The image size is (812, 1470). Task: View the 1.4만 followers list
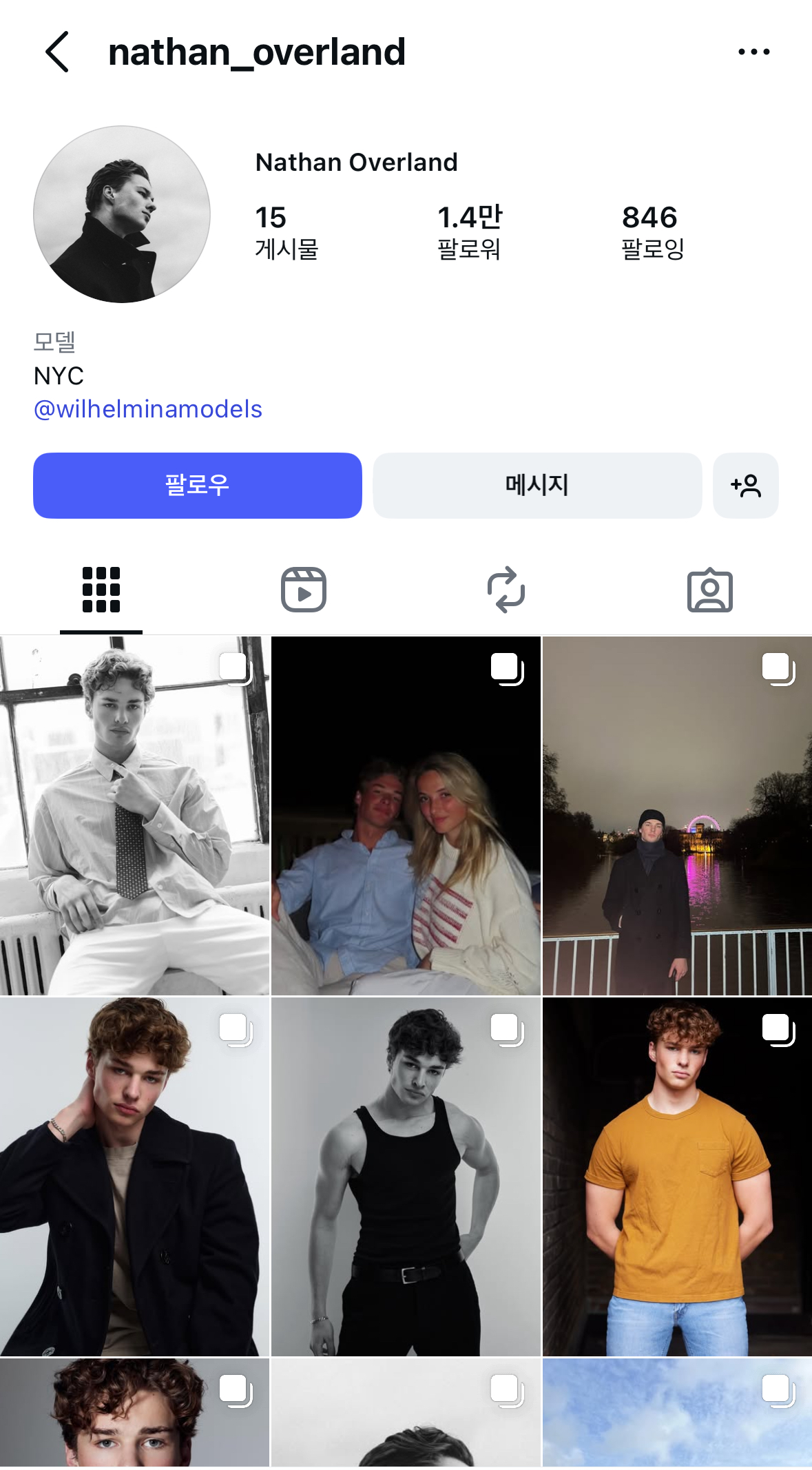(x=470, y=232)
